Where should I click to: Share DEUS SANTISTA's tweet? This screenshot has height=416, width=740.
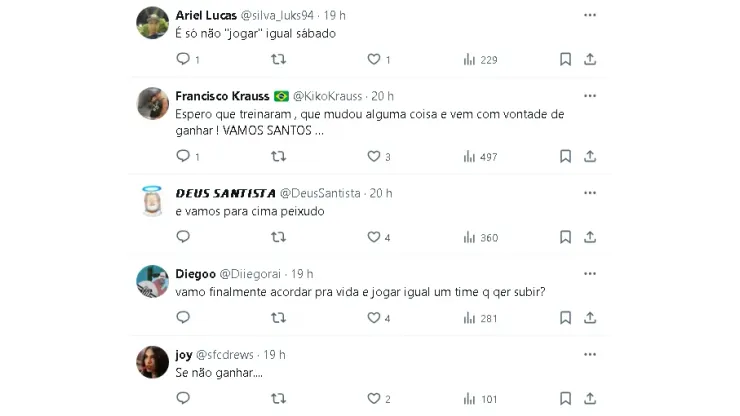(590, 237)
